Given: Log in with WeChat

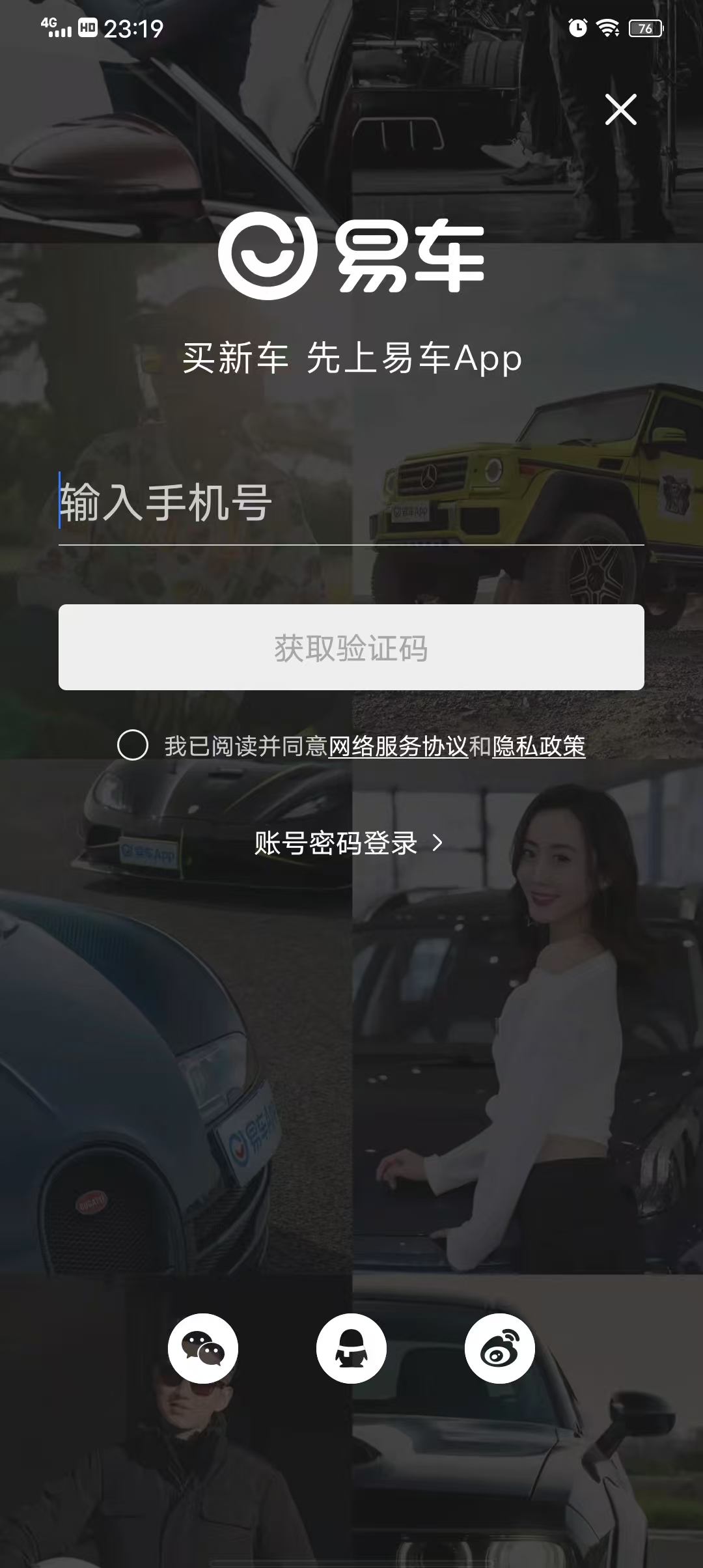Looking at the screenshot, I should (x=203, y=1348).
